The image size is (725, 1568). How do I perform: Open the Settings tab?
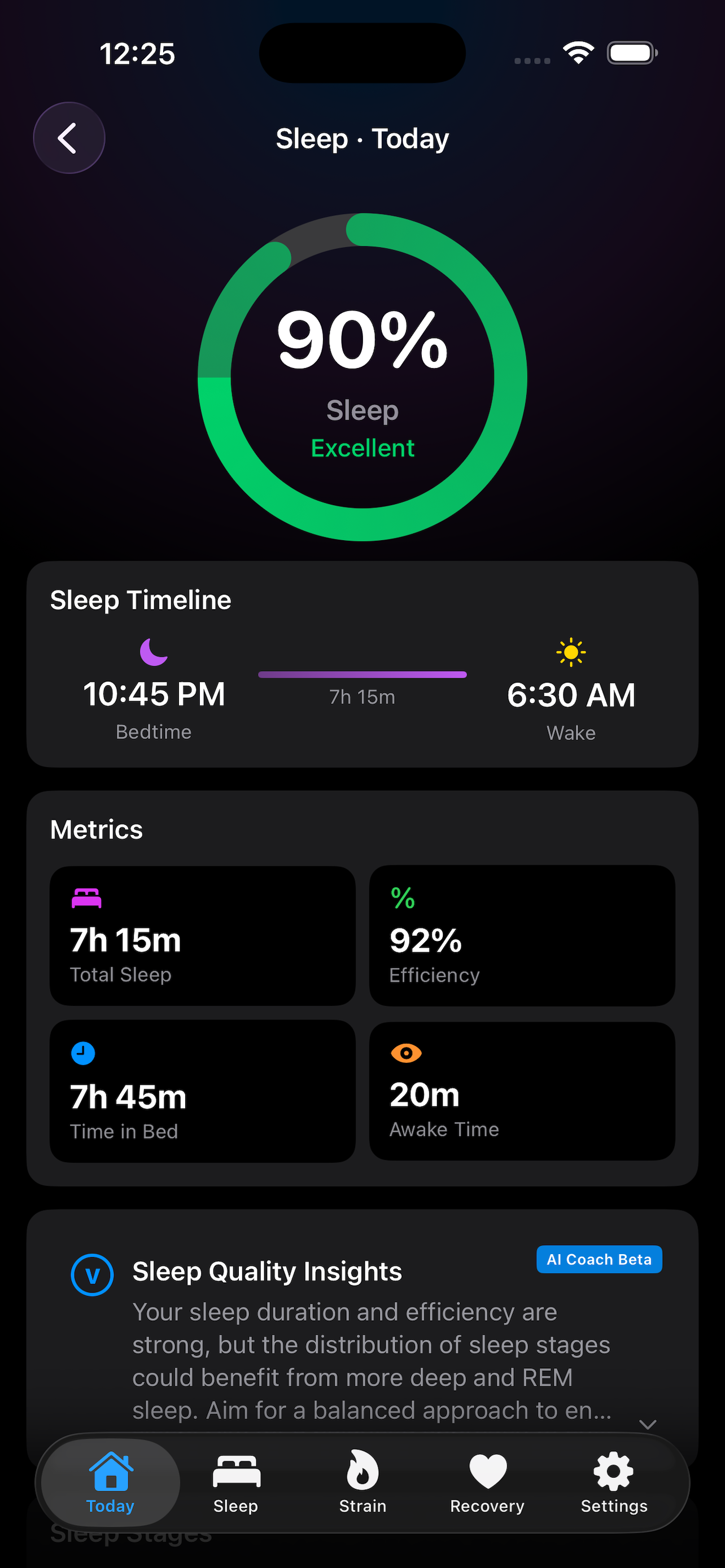coord(614,1483)
